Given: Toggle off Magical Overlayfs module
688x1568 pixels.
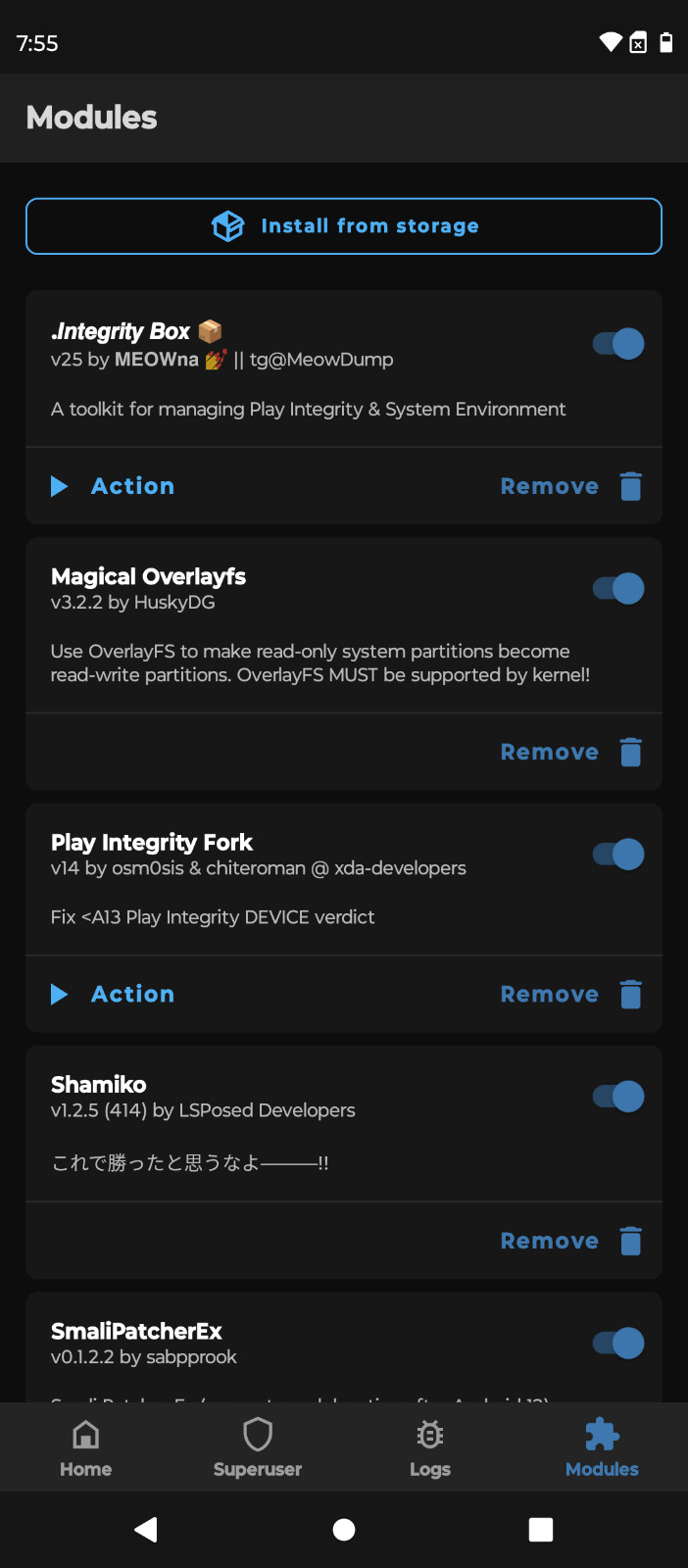Looking at the screenshot, I should point(618,588).
